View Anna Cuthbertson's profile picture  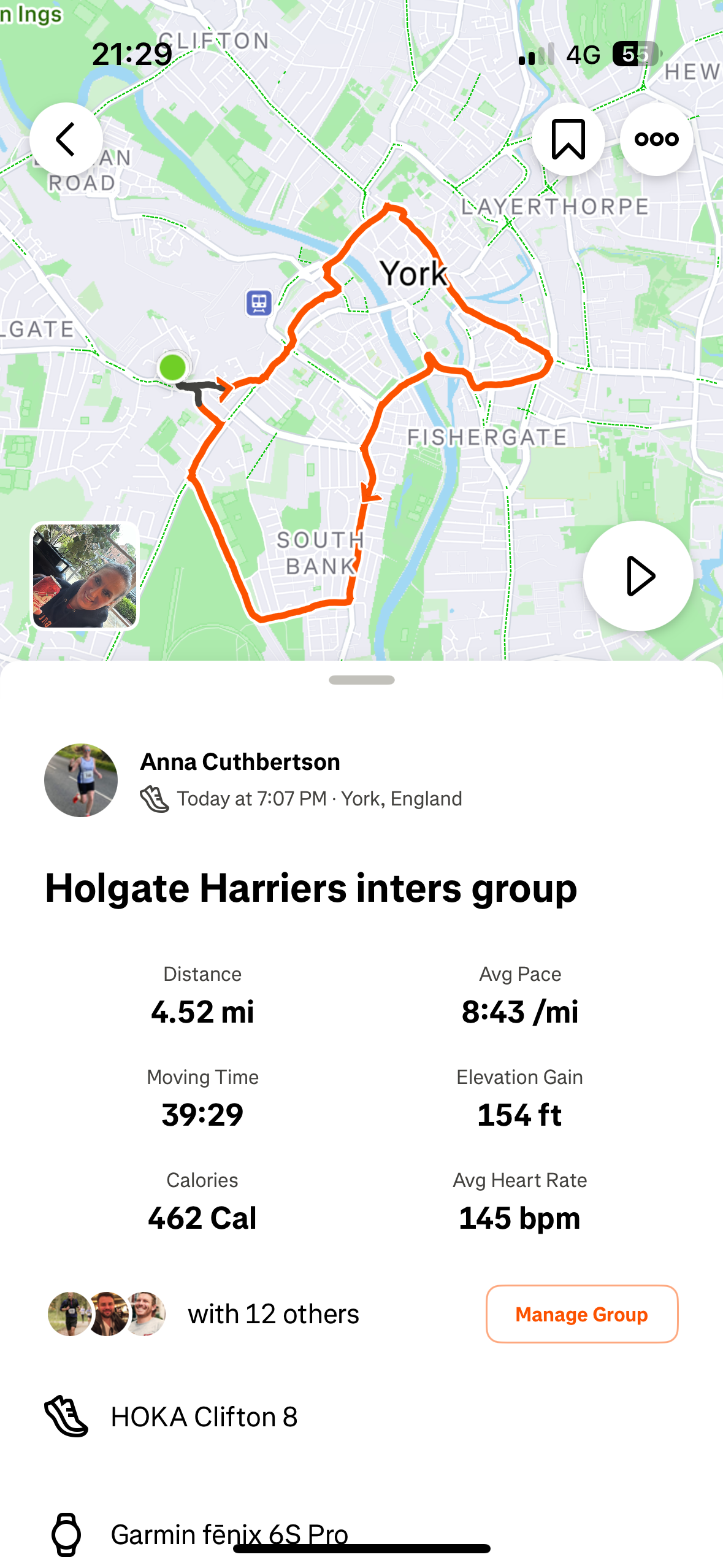click(81, 780)
